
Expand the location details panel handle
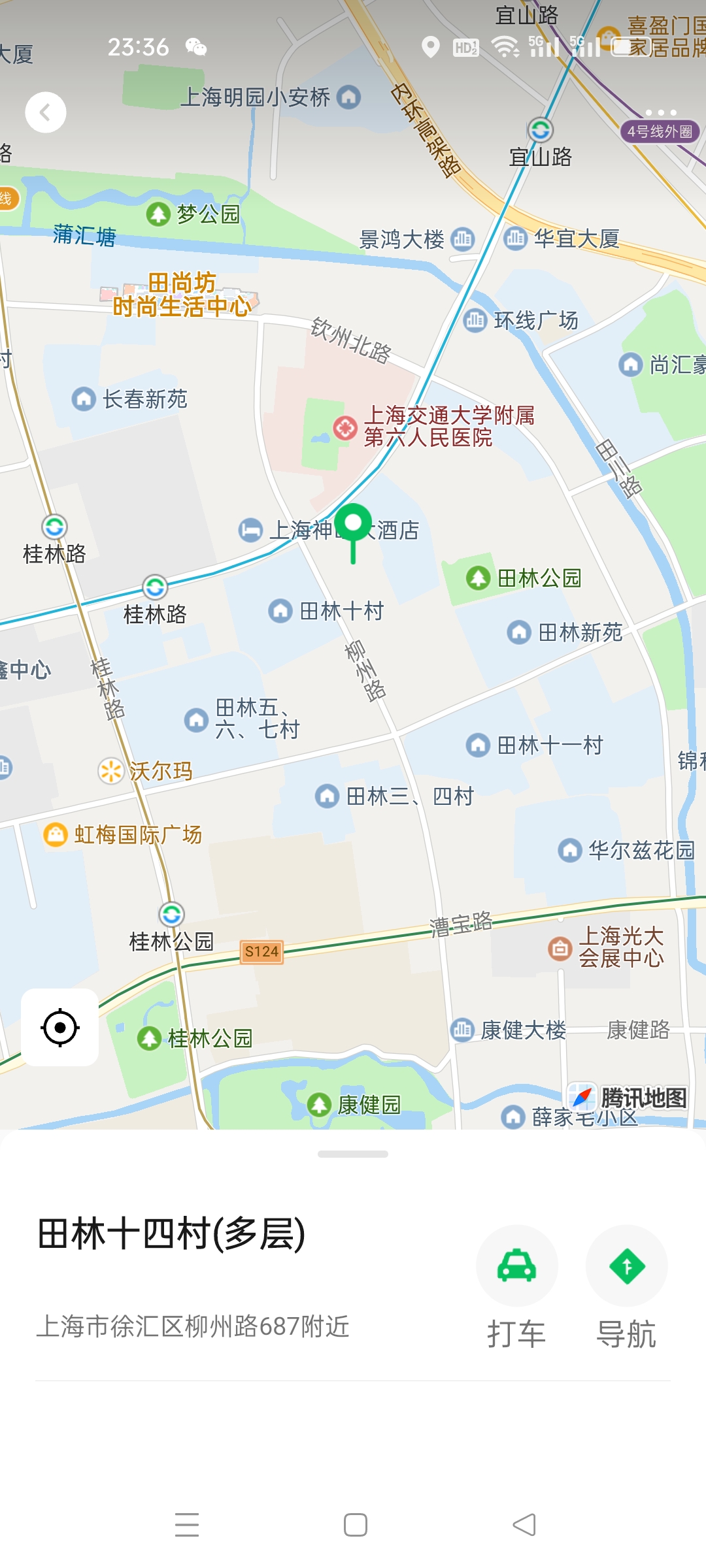(x=353, y=1154)
